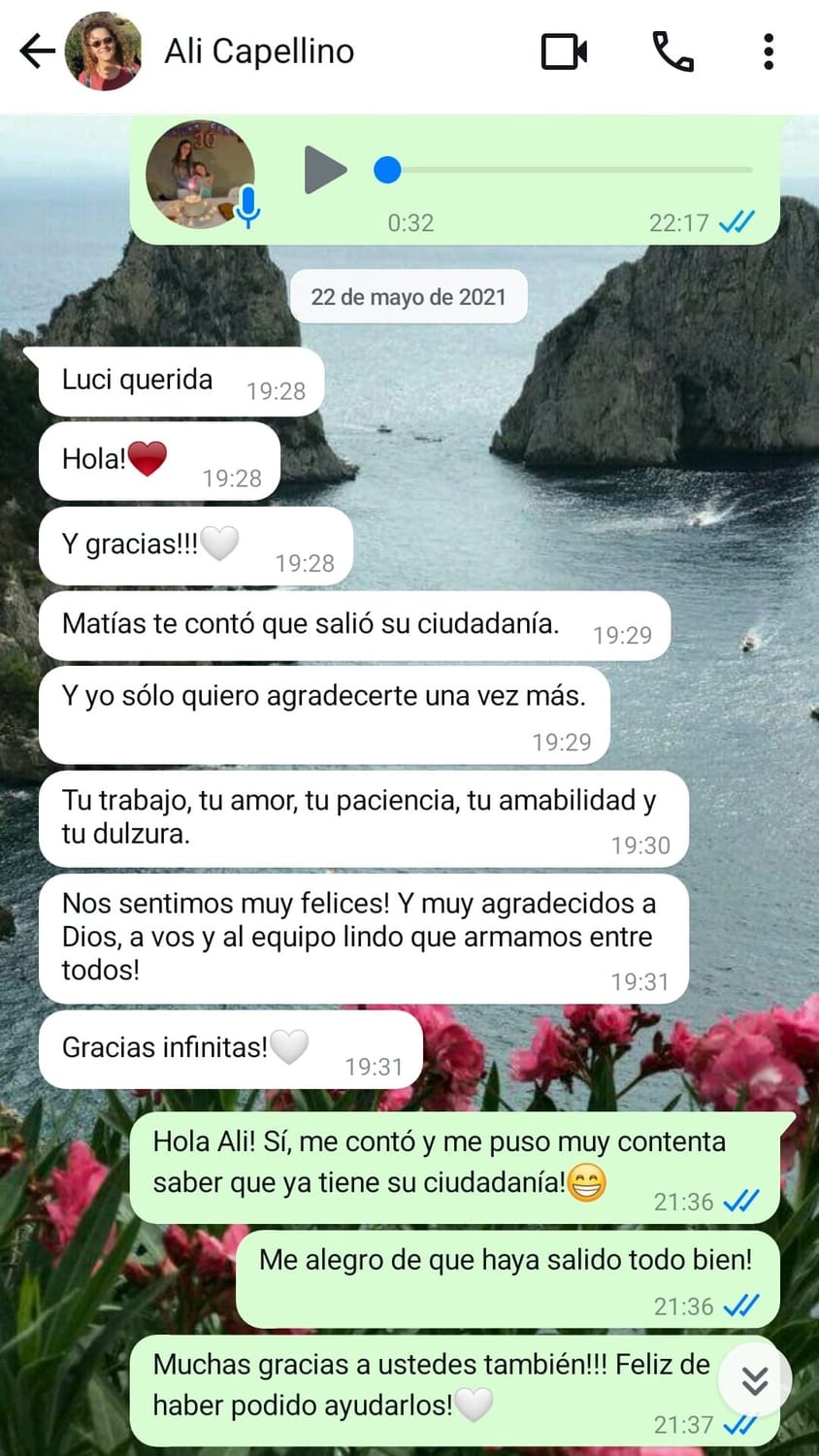
Task: Start a voice call with Ali
Action: 672,51
